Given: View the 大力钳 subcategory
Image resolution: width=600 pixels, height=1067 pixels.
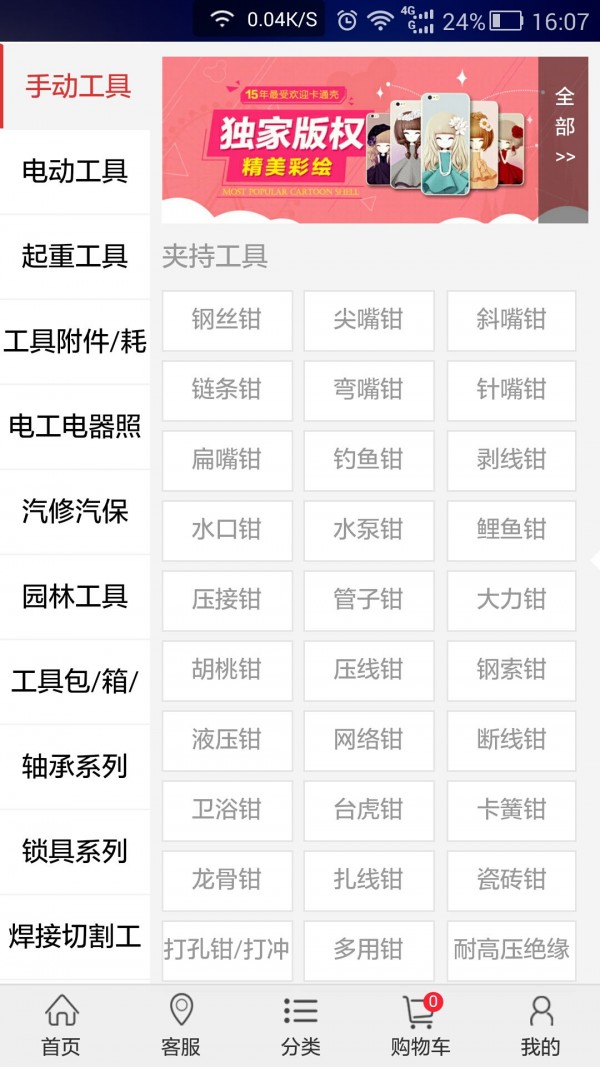Looking at the screenshot, I should pyautogui.click(x=511, y=600).
